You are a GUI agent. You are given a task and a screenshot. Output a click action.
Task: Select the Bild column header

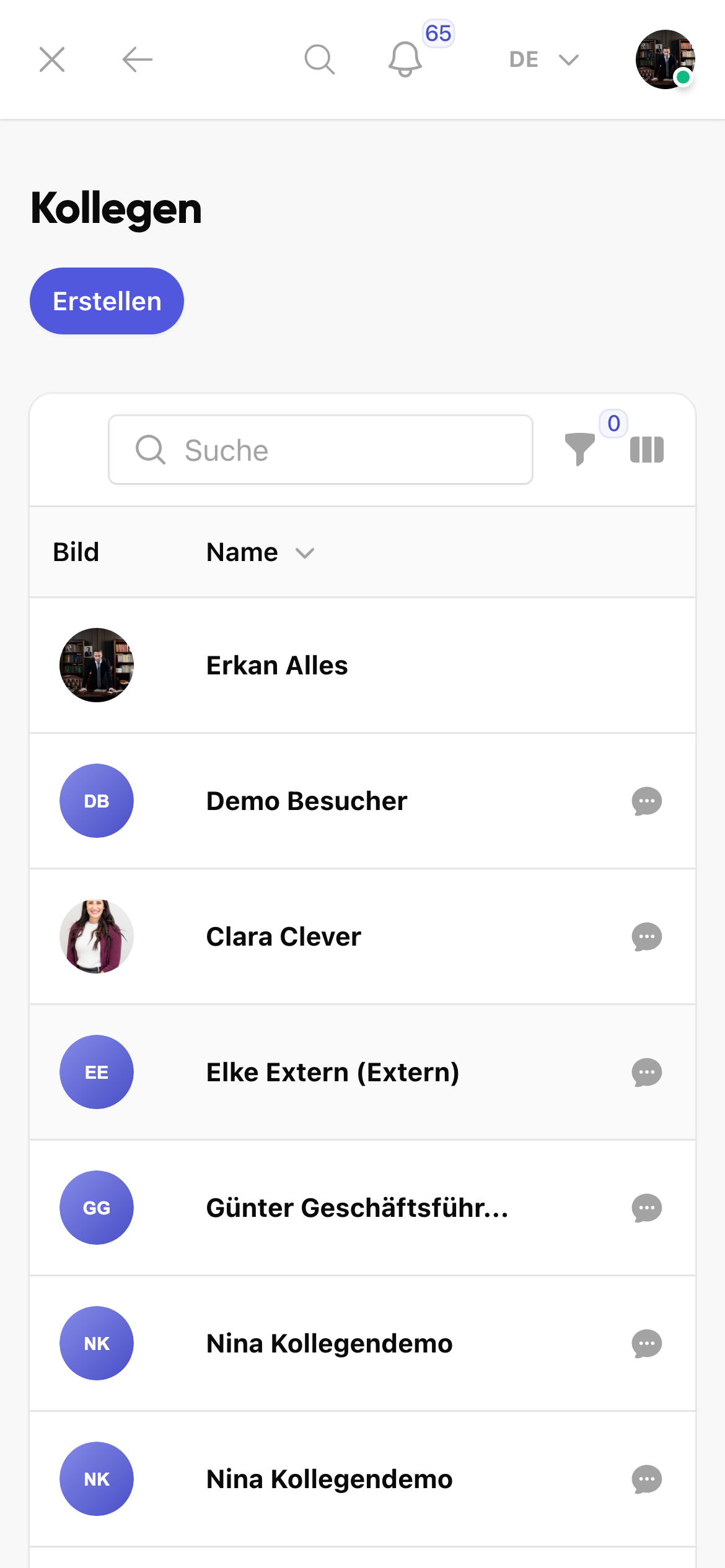point(76,552)
